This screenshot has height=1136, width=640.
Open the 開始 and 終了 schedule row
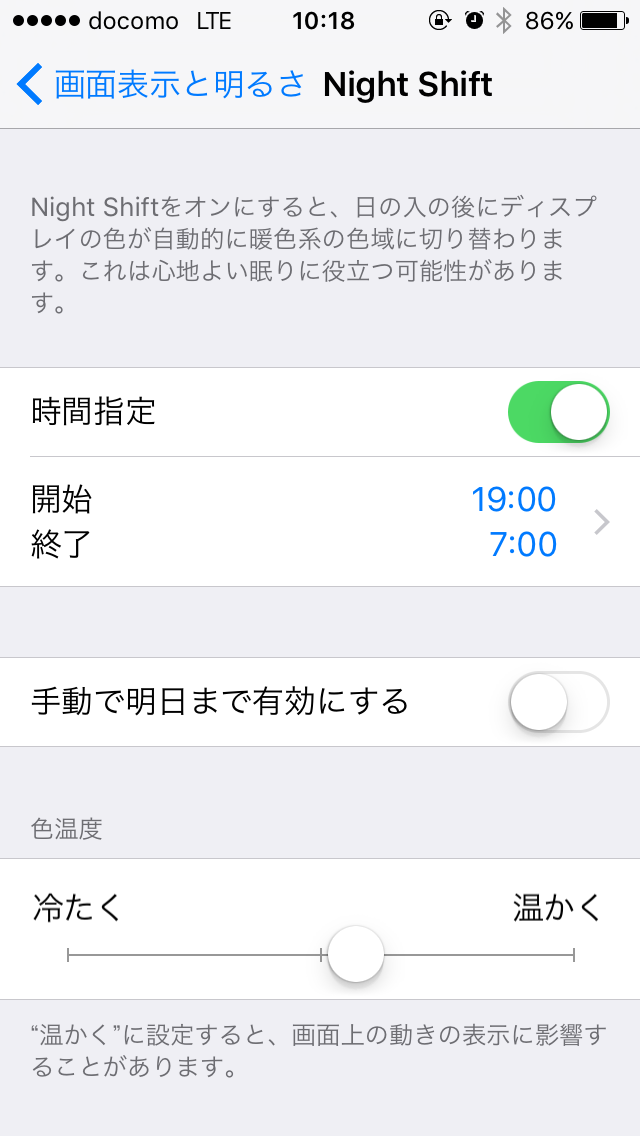click(x=320, y=522)
